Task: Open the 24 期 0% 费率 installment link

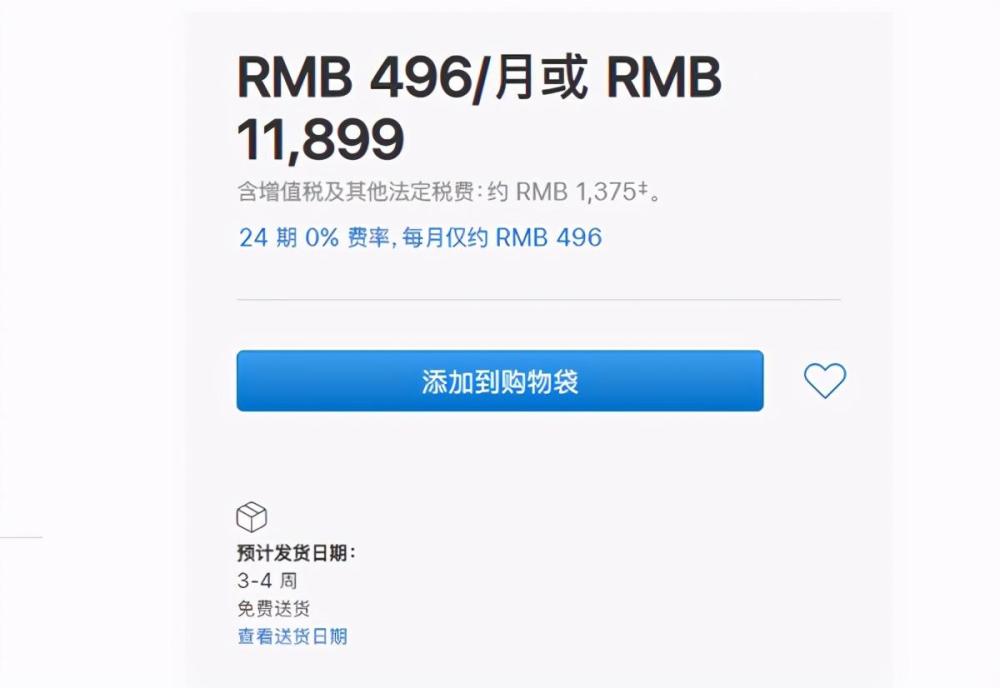Action: coord(420,238)
